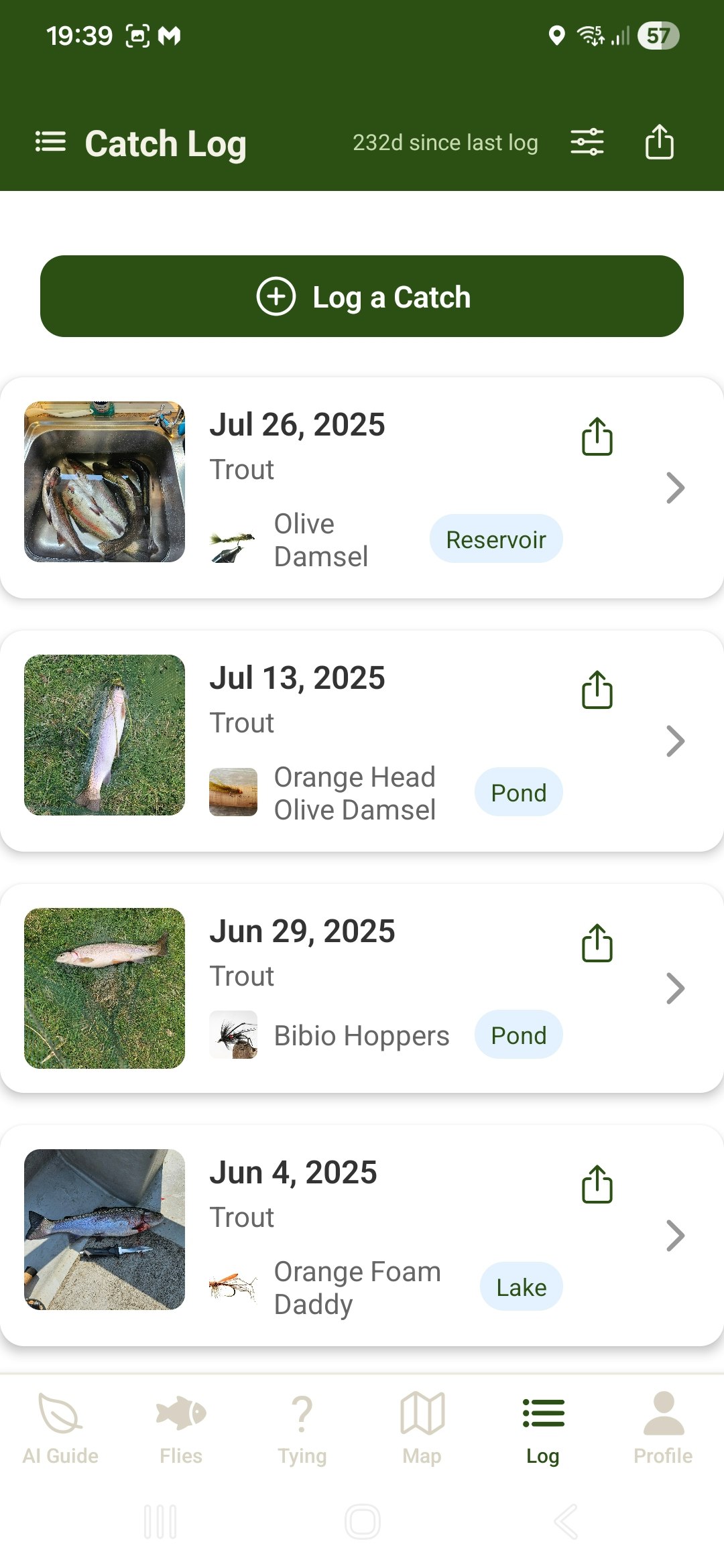This screenshot has height=1568, width=724.
Task: Open the menu list icon beside Catch Log
Action: tap(50, 142)
